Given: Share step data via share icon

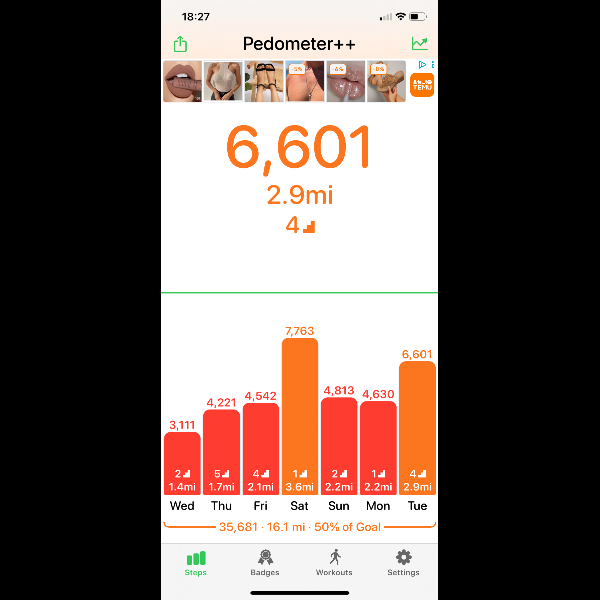Looking at the screenshot, I should [x=180, y=44].
